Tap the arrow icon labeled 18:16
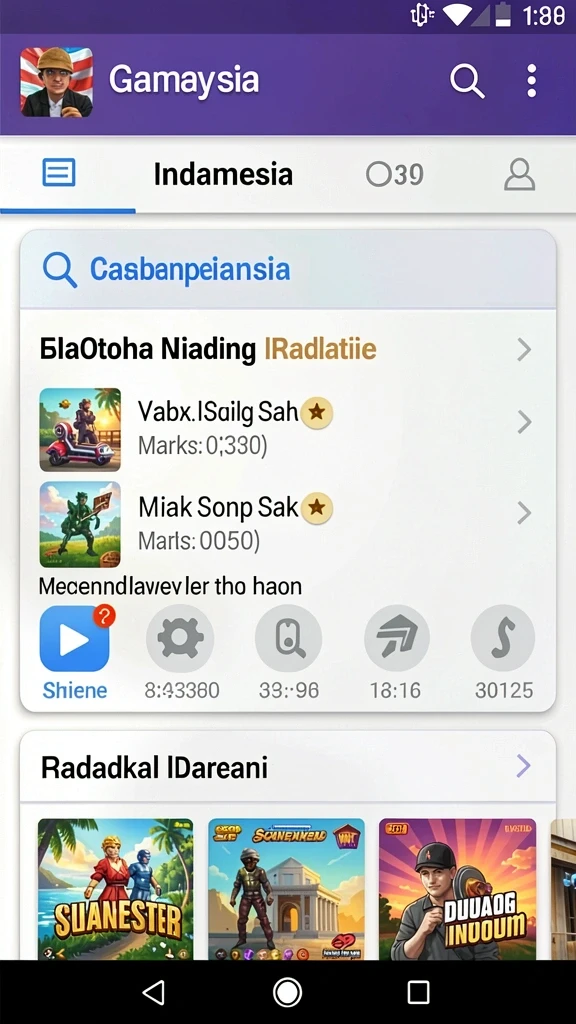 pyautogui.click(x=396, y=638)
